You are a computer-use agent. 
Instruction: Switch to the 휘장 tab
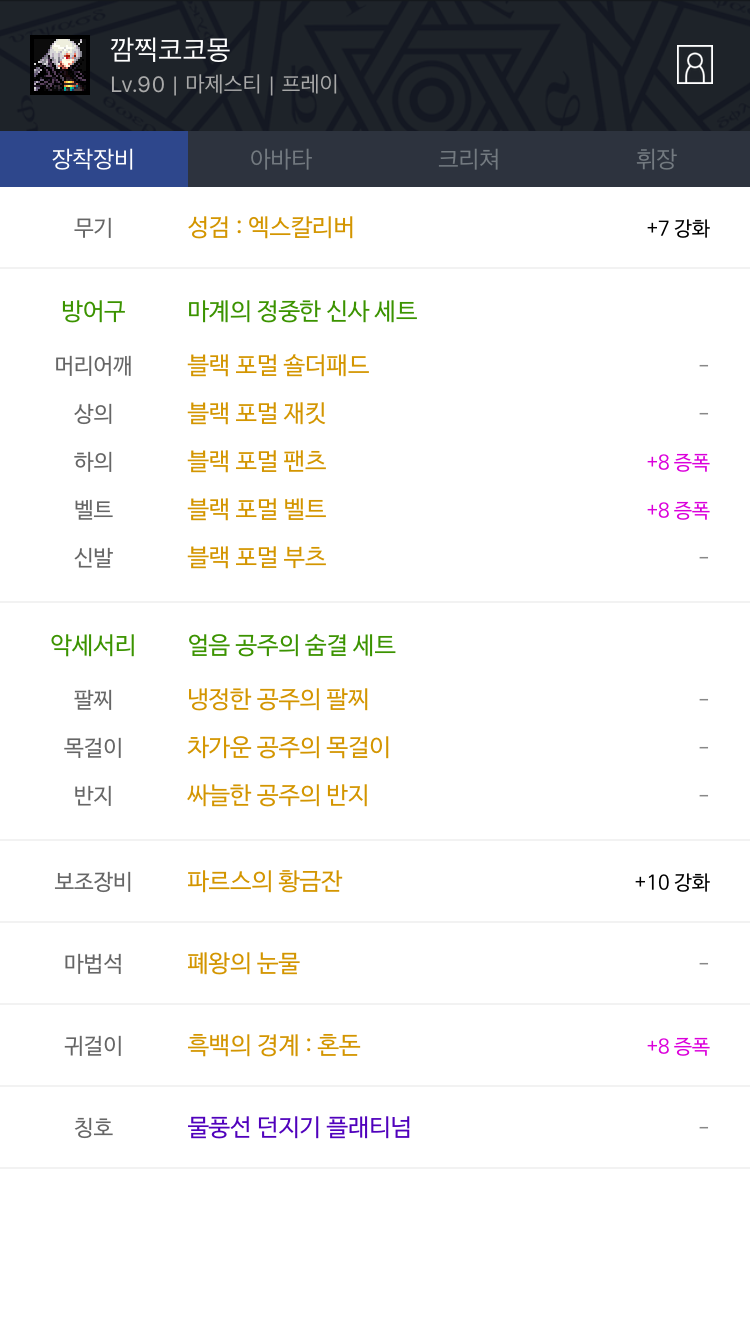tap(656, 159)
